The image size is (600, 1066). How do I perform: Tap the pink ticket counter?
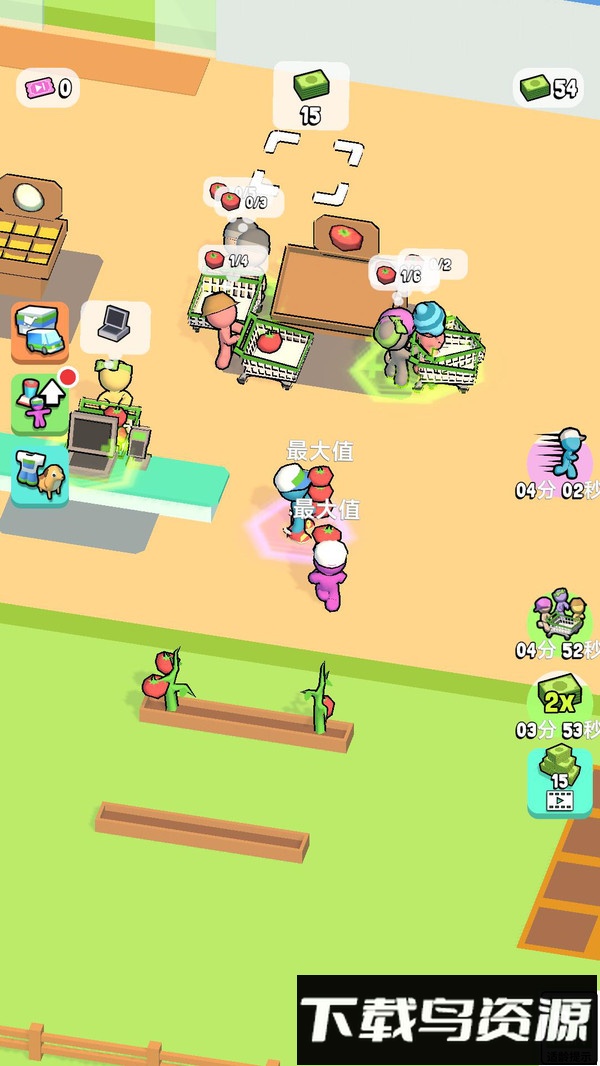[48, 88]
